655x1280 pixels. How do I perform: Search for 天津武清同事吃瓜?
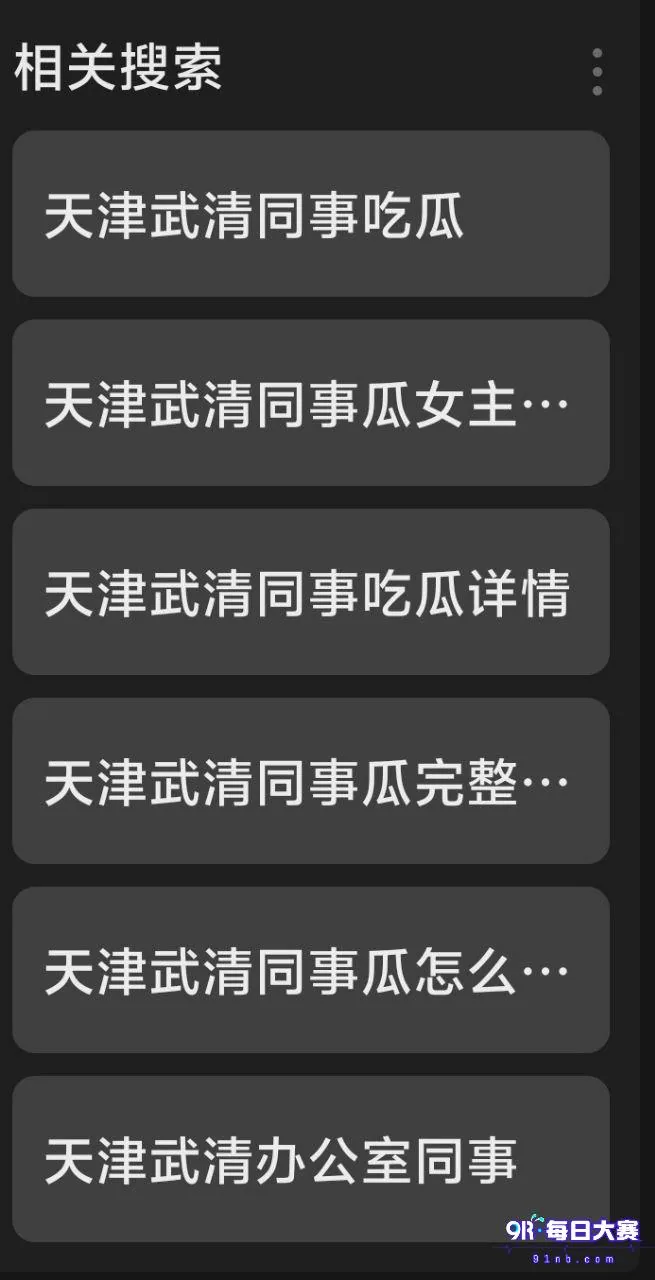311,214
